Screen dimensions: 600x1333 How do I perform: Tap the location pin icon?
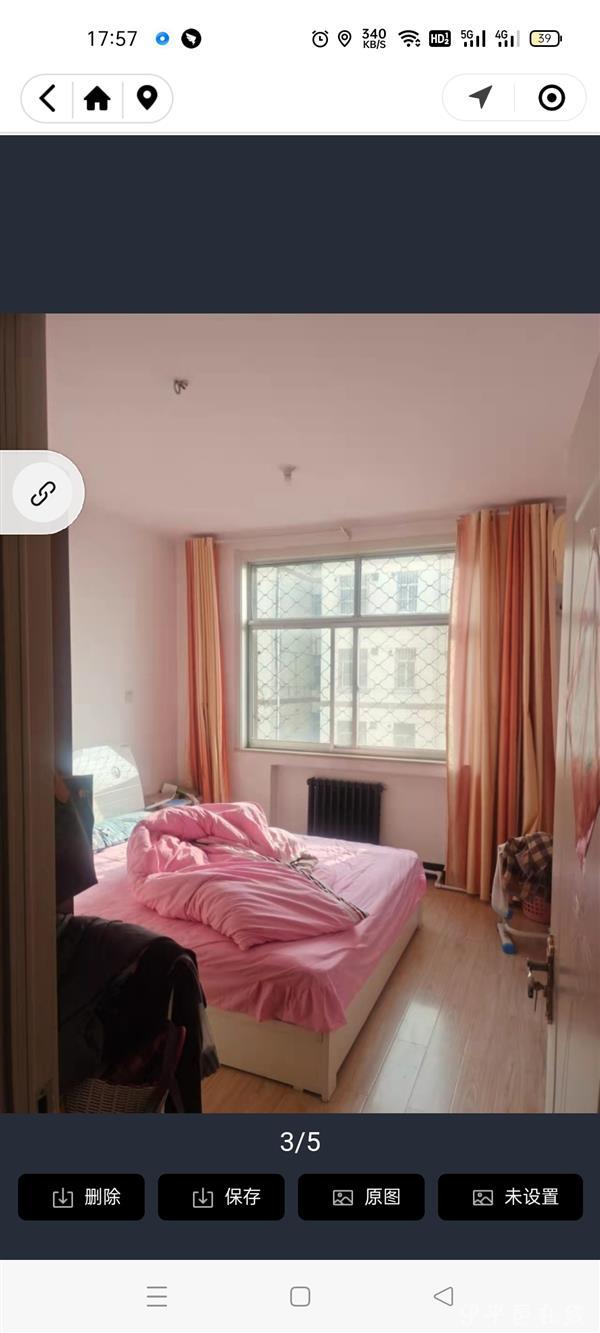pyautogui.click(x=147, y=98)
